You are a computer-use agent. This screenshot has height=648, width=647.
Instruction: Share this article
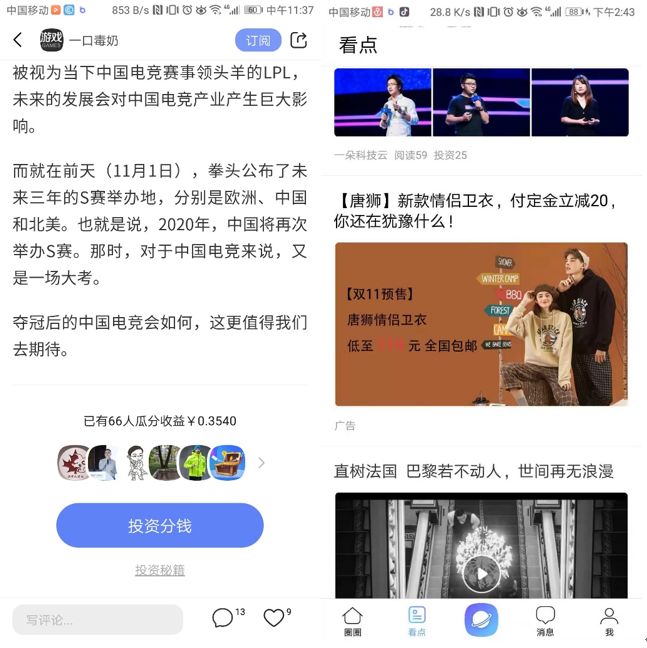[x=298, y=41]
